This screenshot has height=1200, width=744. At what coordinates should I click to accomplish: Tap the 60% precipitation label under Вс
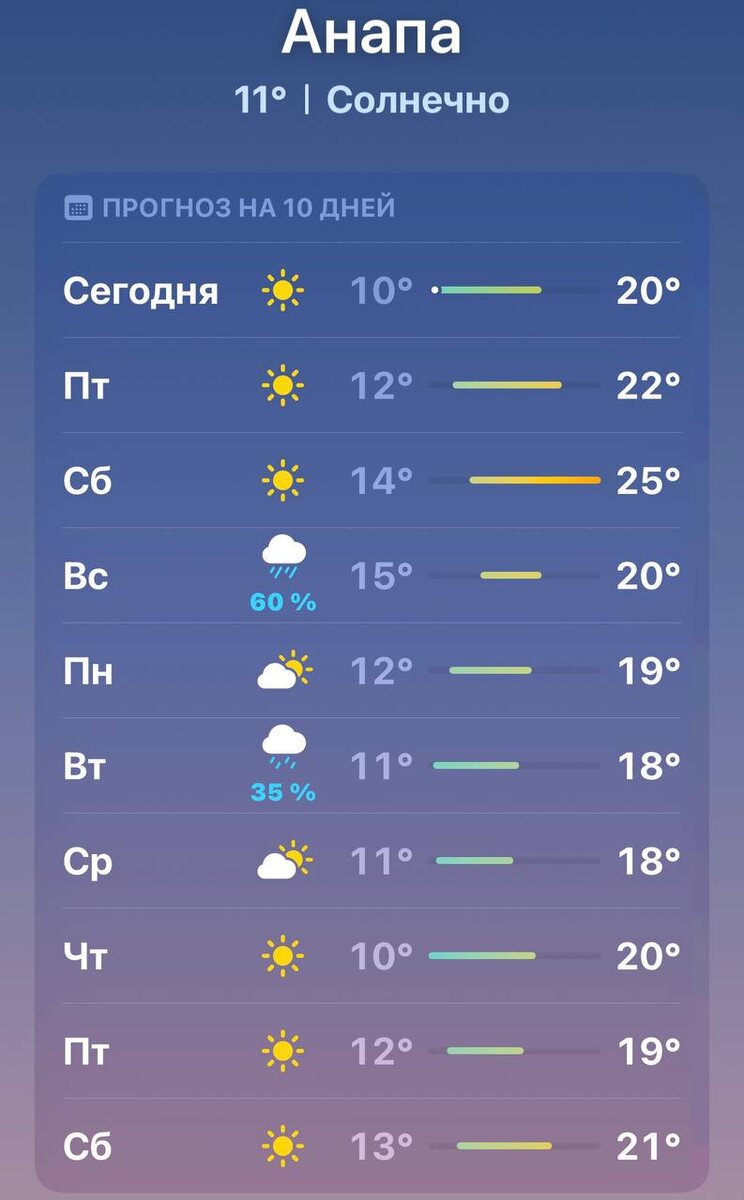pyautogui.click(x=283, y=602)
